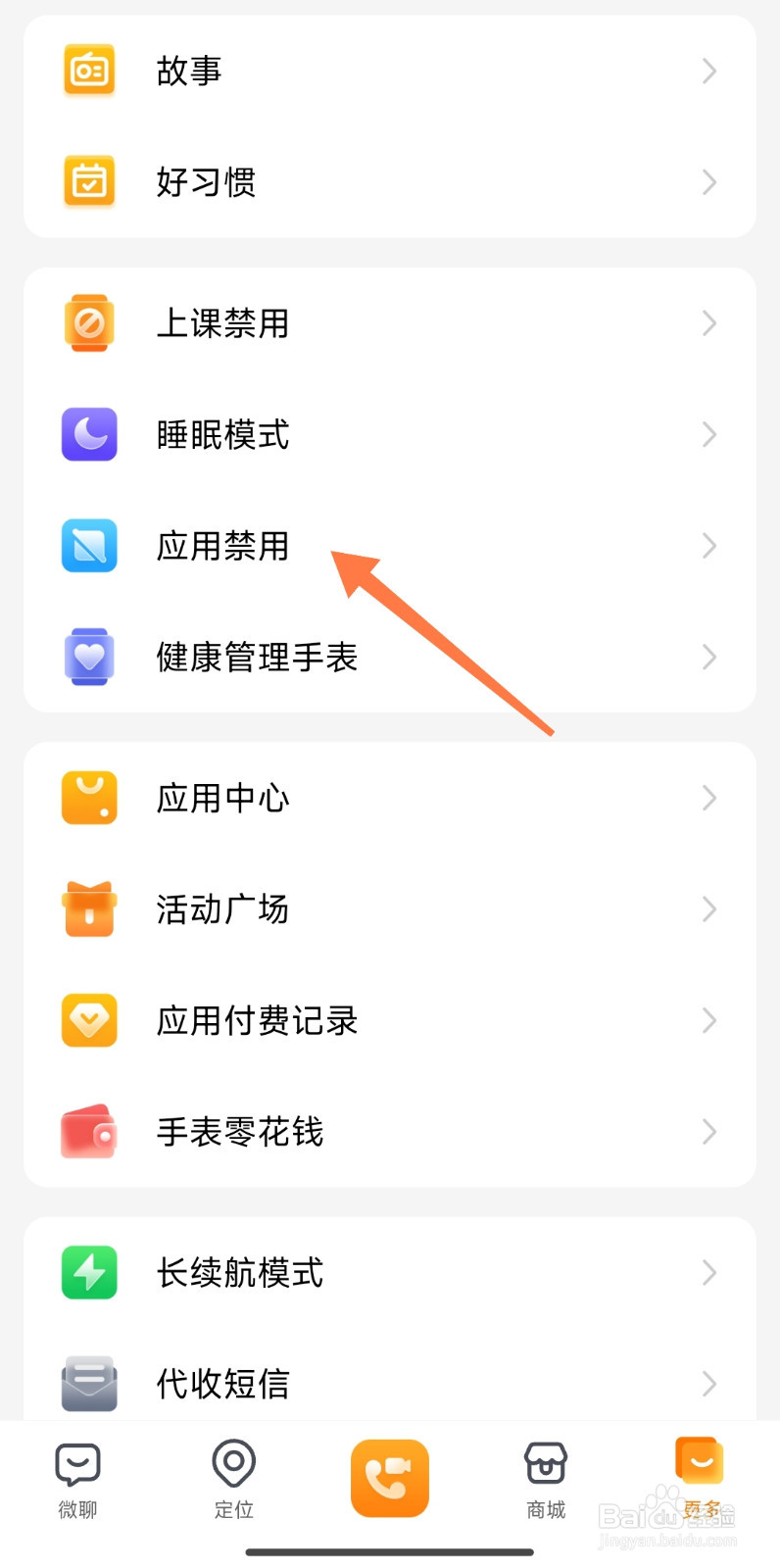This screenshot has height=1568, width=780.
Task: Start a video call from bottom bar
Action: tap(390, 1480)
